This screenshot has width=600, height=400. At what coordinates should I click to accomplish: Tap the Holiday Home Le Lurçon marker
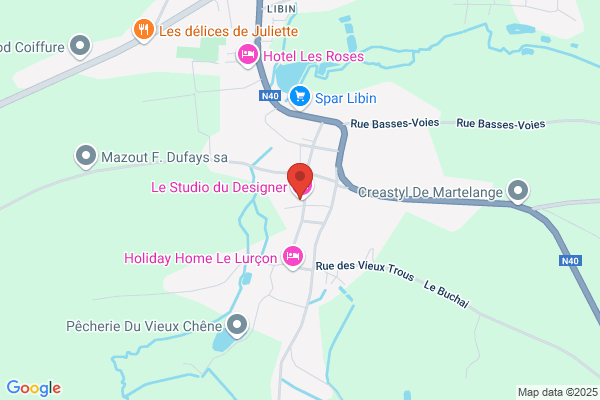pos(293,258)
